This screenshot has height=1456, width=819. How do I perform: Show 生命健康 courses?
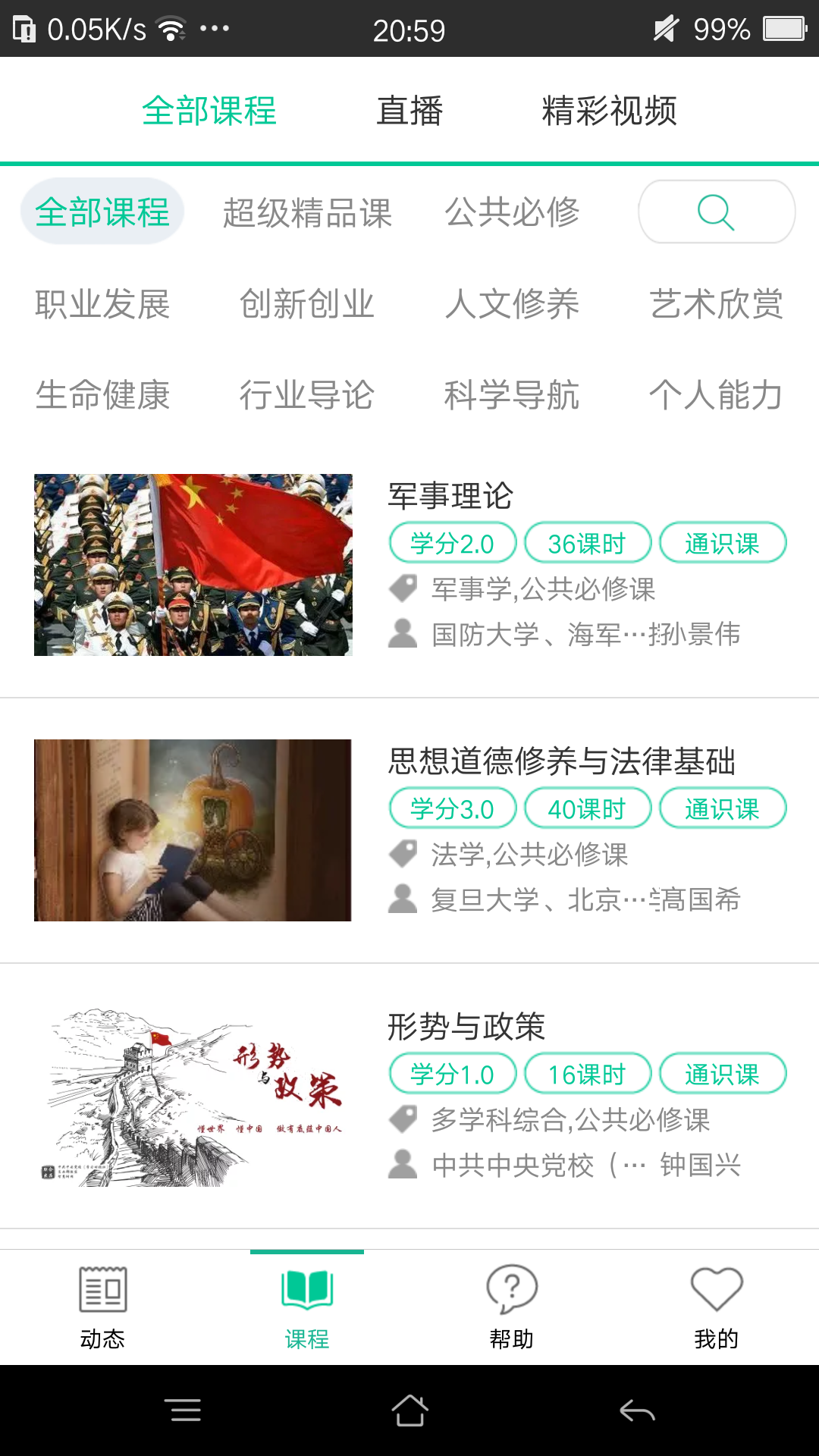102,395
